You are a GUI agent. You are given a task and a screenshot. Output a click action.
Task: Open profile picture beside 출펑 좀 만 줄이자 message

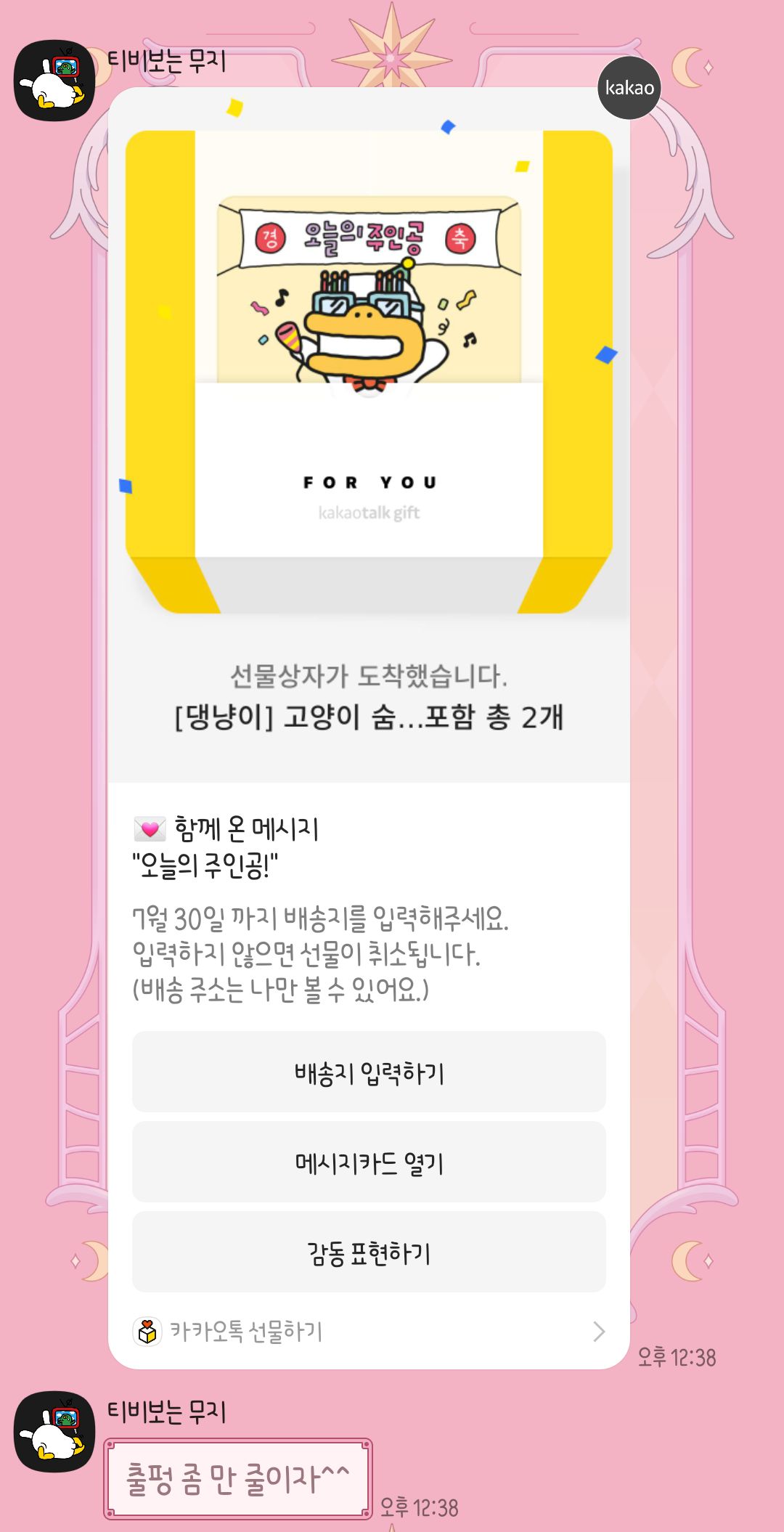click(54, 1431)
